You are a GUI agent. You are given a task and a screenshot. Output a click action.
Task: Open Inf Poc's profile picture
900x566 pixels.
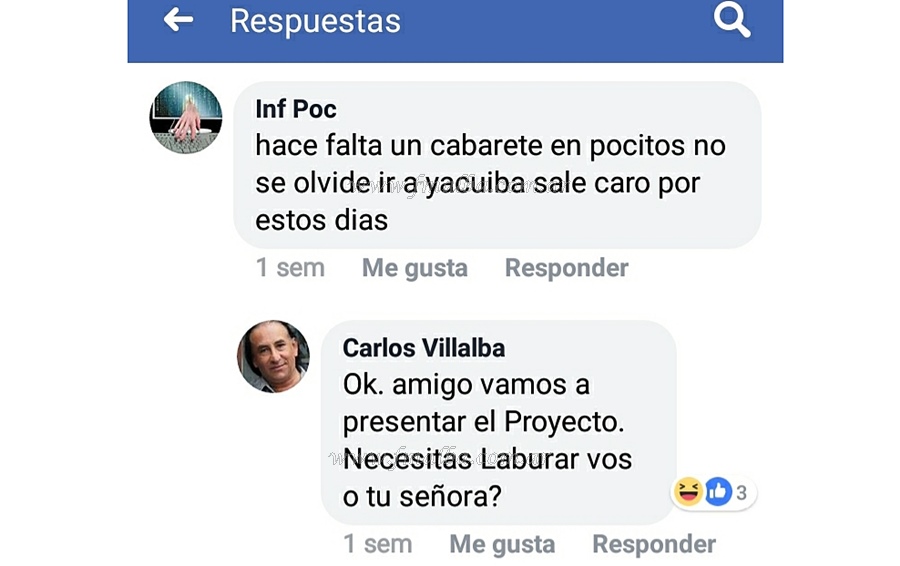[186, 117]
